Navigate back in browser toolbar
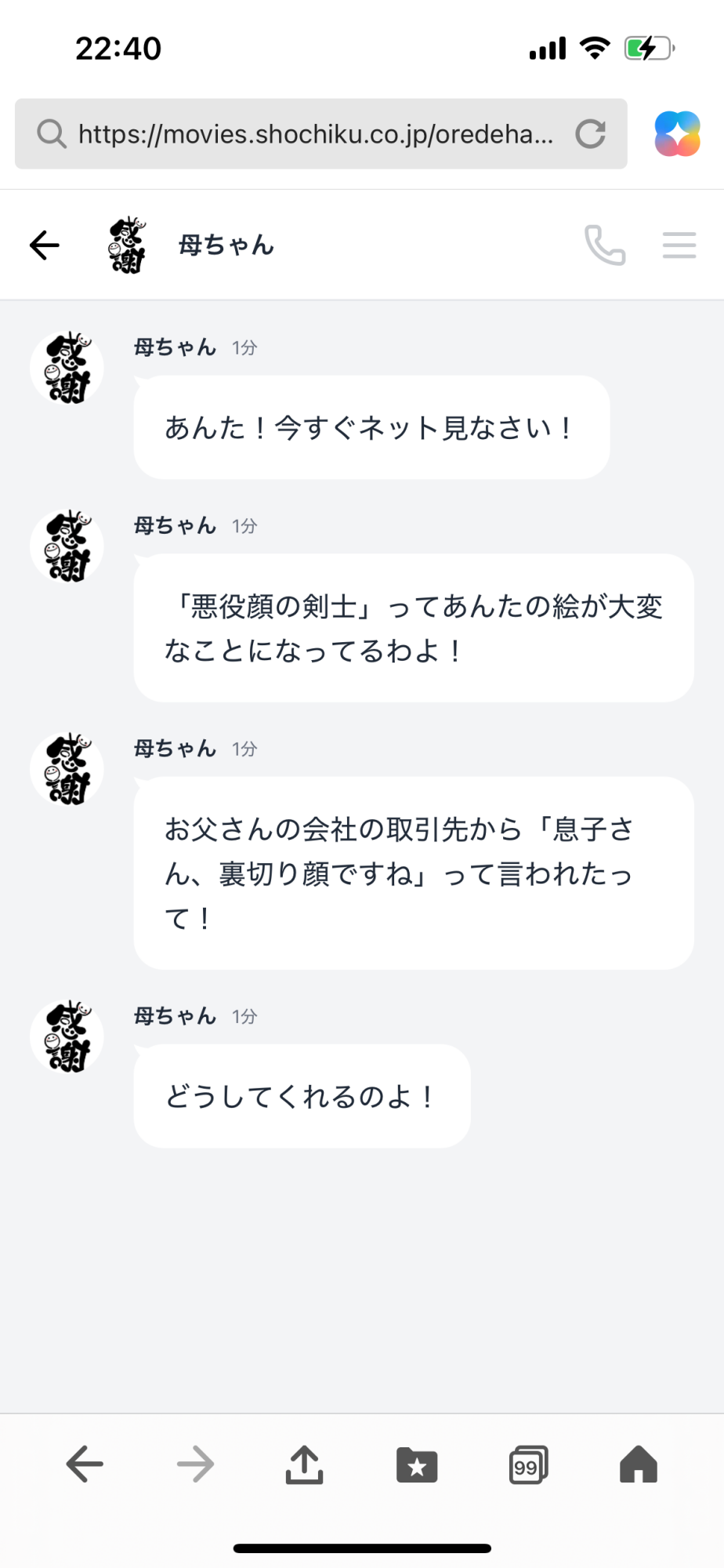 pyautogui.click(x=85, y=1464)
